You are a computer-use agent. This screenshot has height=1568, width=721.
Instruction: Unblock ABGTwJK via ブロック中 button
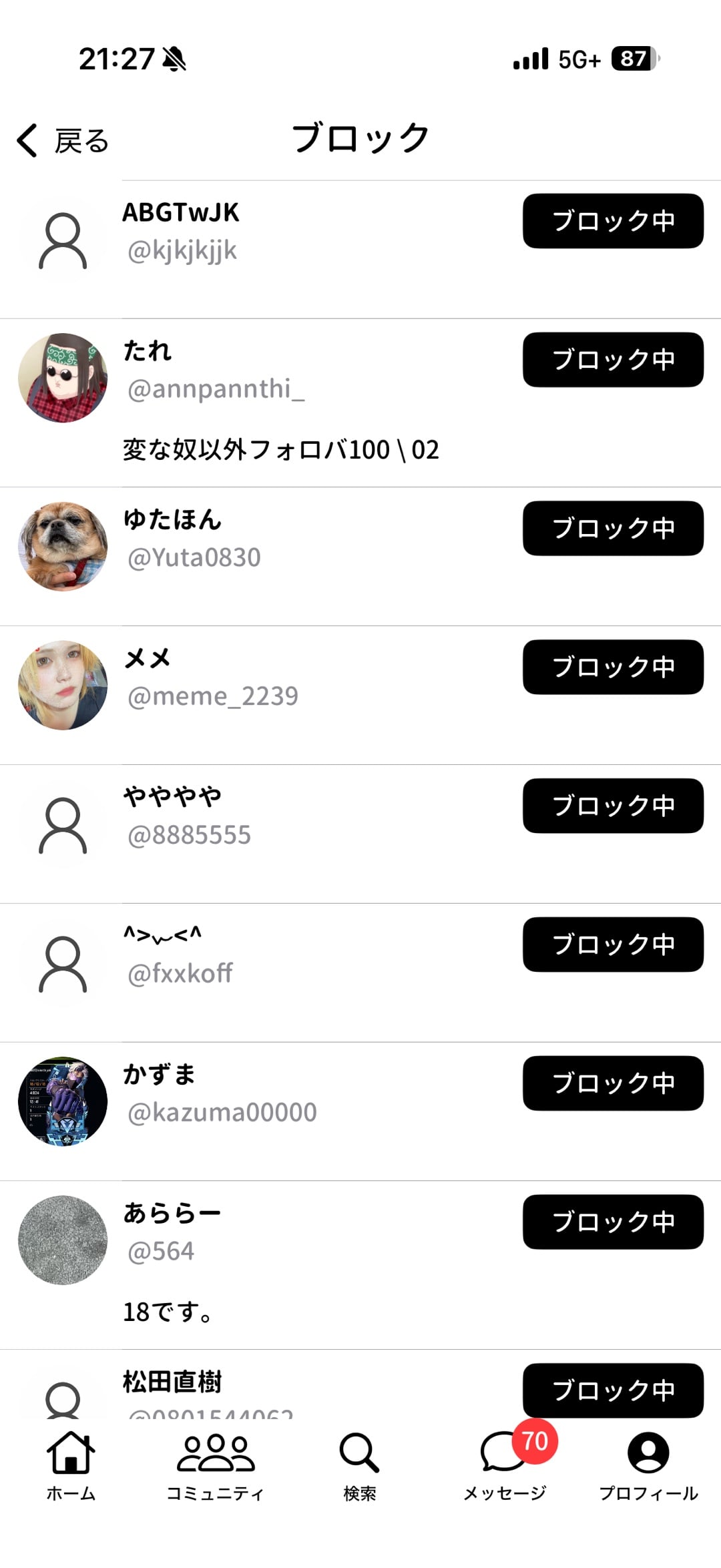(613, 221)
